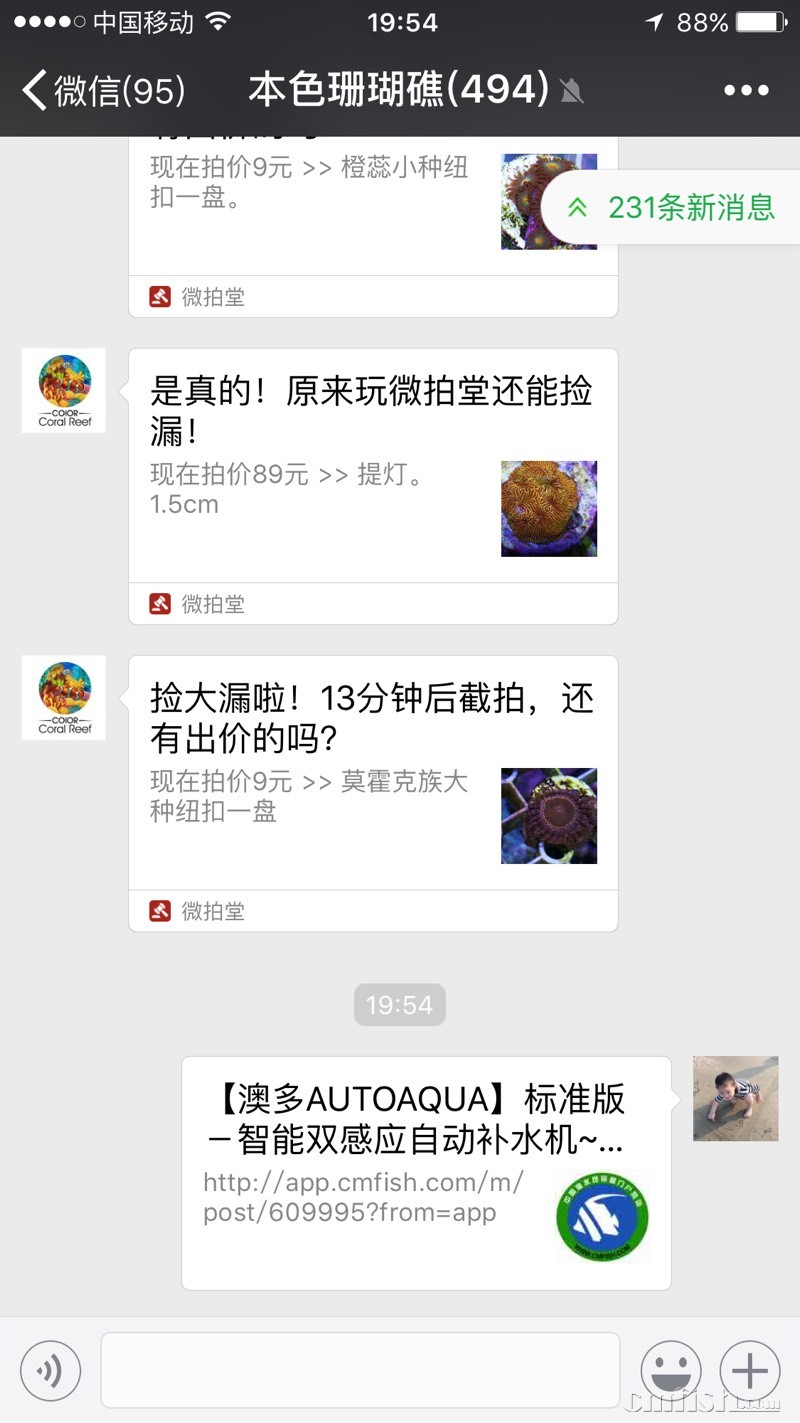View the sender avatar beside the 莫霍克族 card
Screen dimensions: 800x1423
[x=64, y=698]
